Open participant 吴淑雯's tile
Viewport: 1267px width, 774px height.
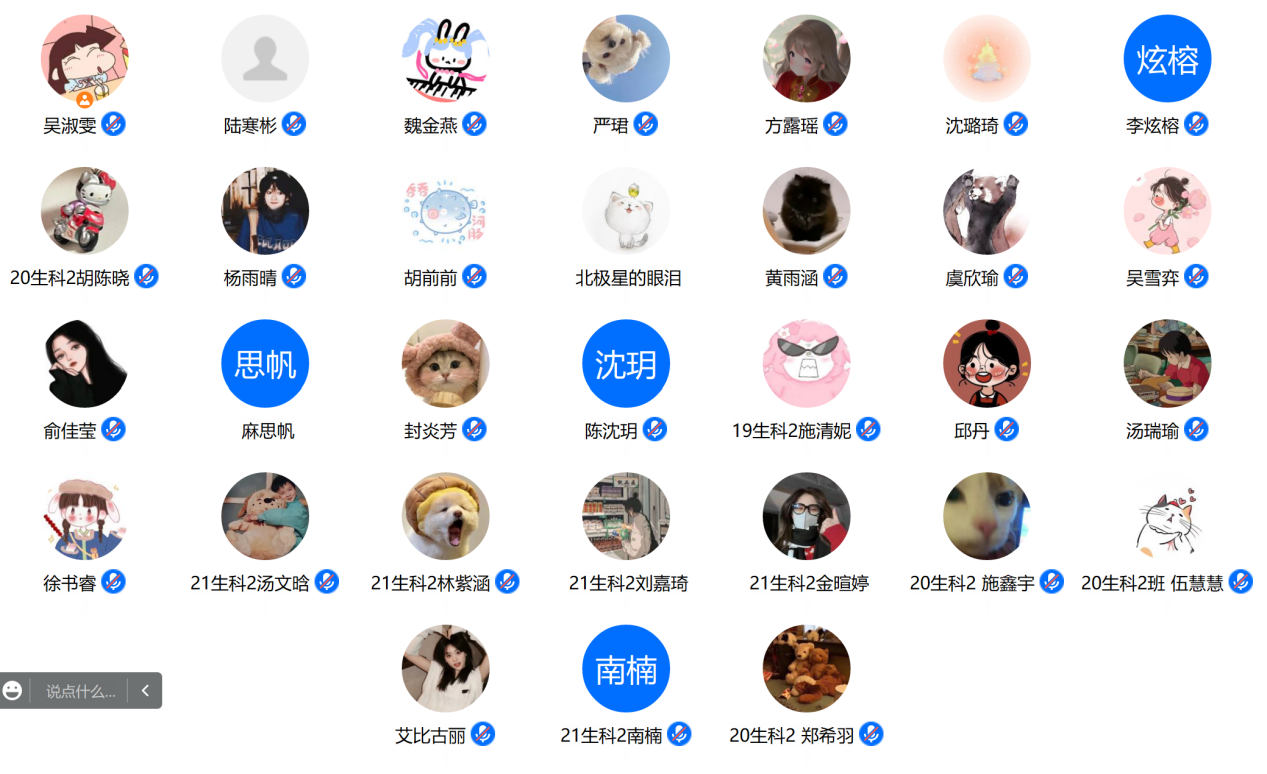point(85,59)
